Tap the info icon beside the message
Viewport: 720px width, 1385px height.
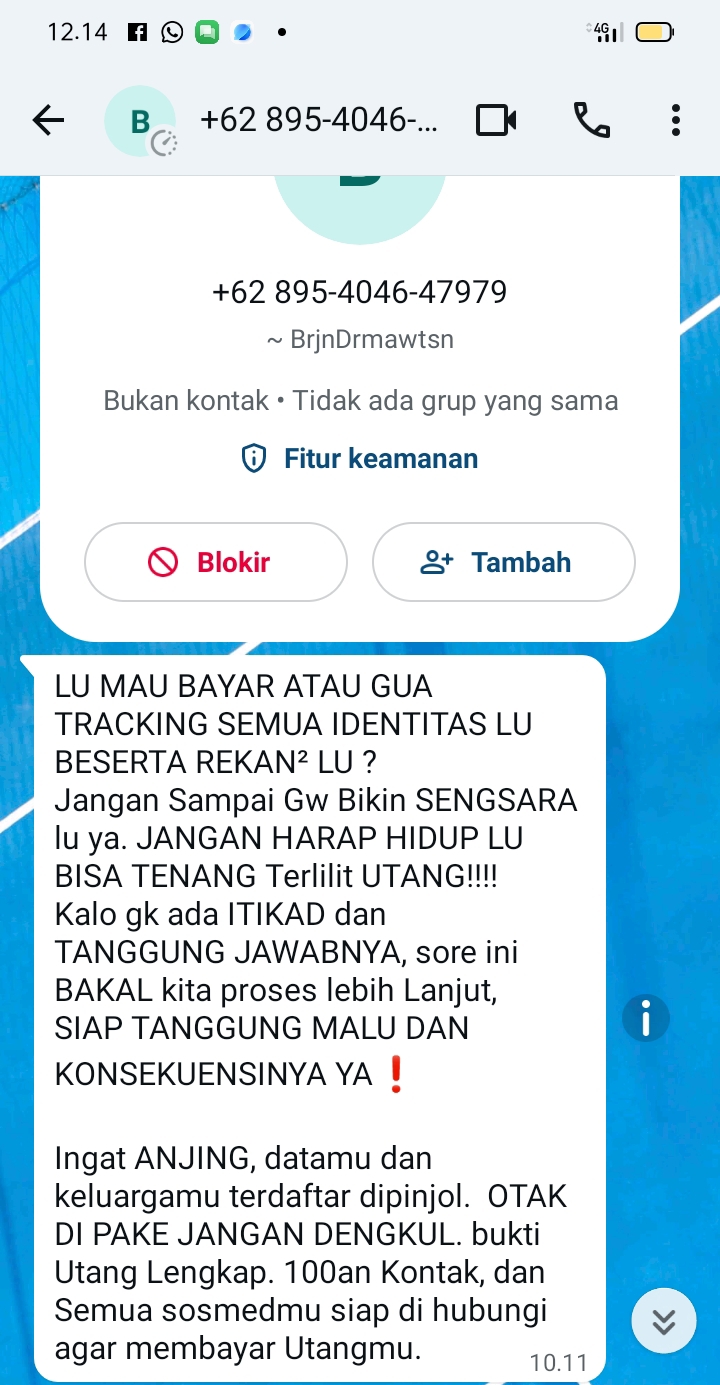[x=646, y=1019]
